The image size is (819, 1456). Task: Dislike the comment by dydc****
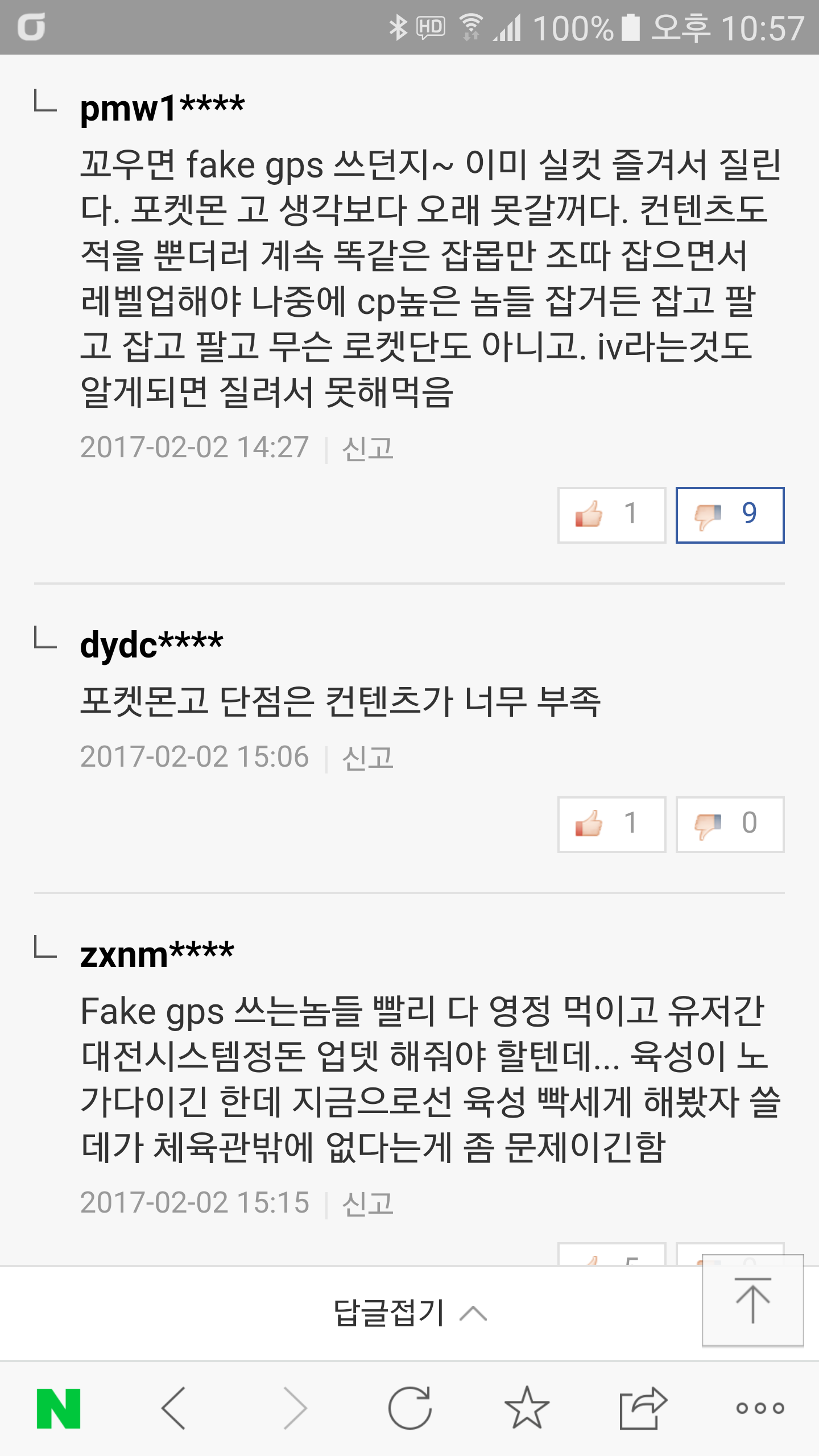coord(730,825)
